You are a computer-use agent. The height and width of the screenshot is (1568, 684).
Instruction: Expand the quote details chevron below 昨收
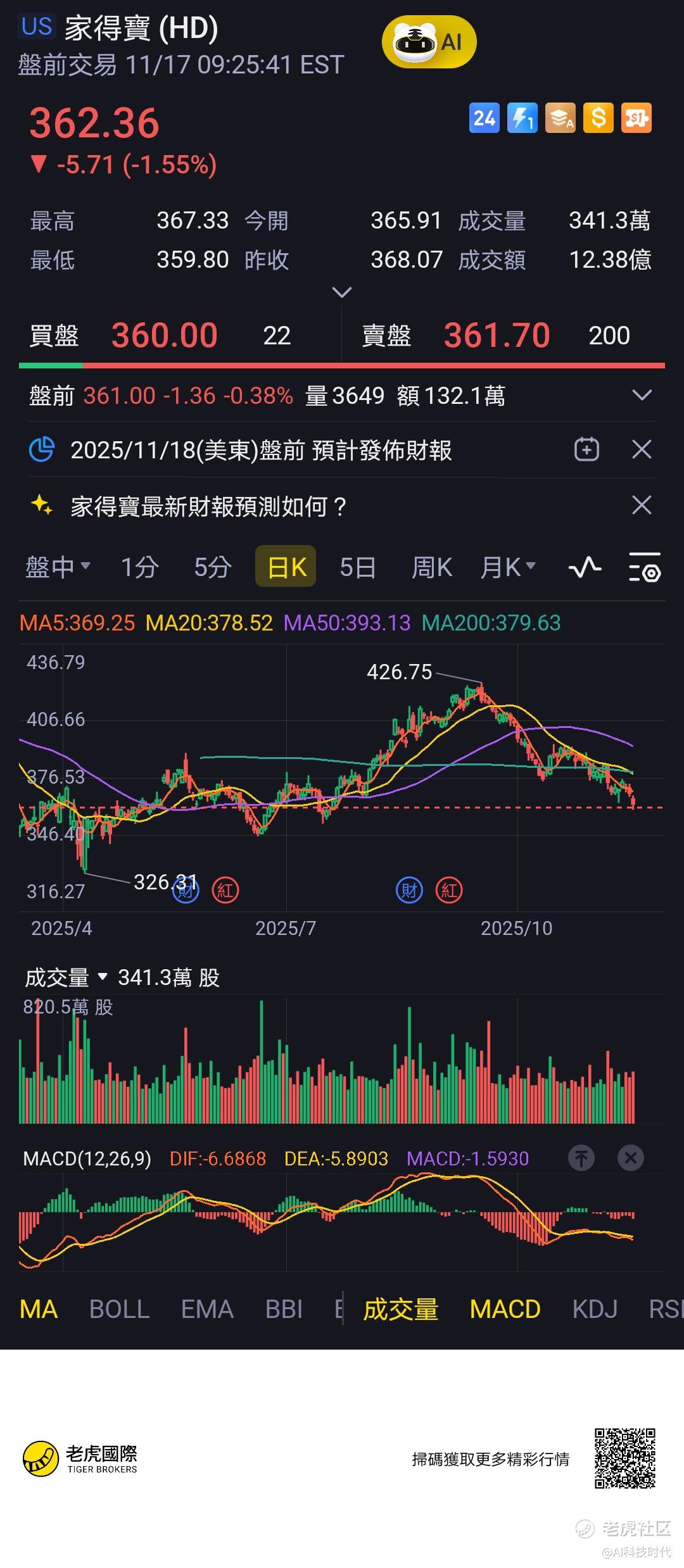(341, 292)
